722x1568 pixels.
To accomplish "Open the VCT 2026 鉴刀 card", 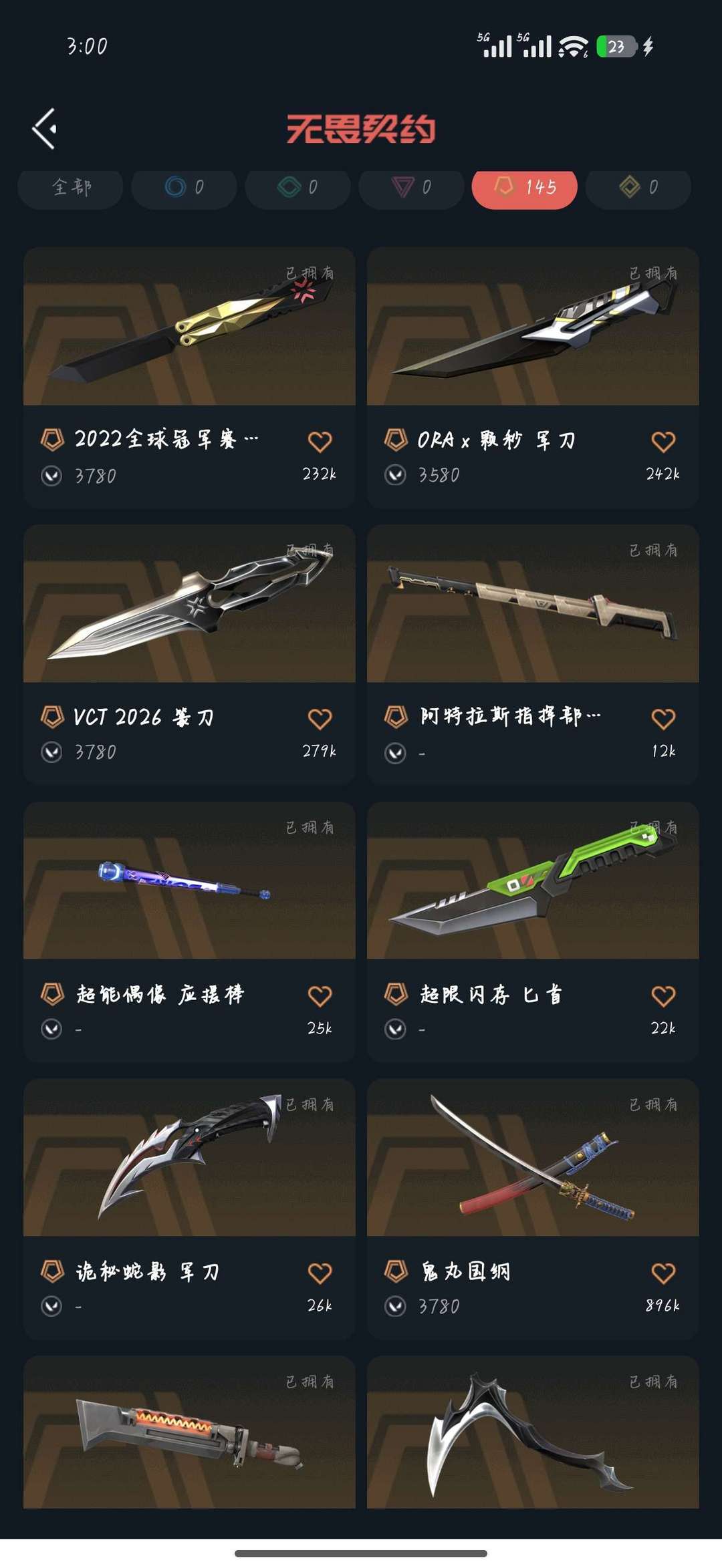I will (x=189, y=604).
